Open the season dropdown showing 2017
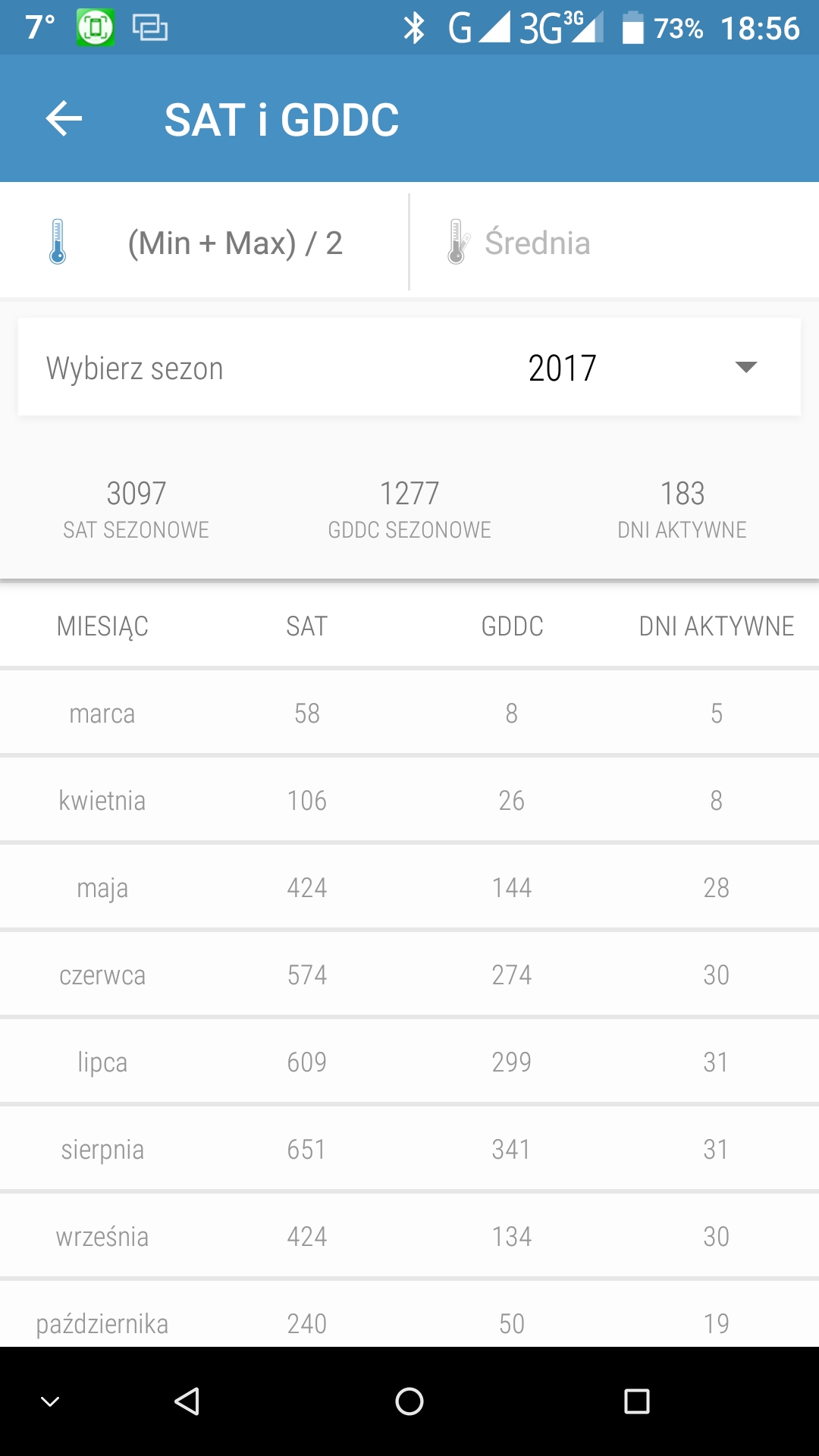The height and width of the screenshot is (1456, 819). tap(409, 368)
